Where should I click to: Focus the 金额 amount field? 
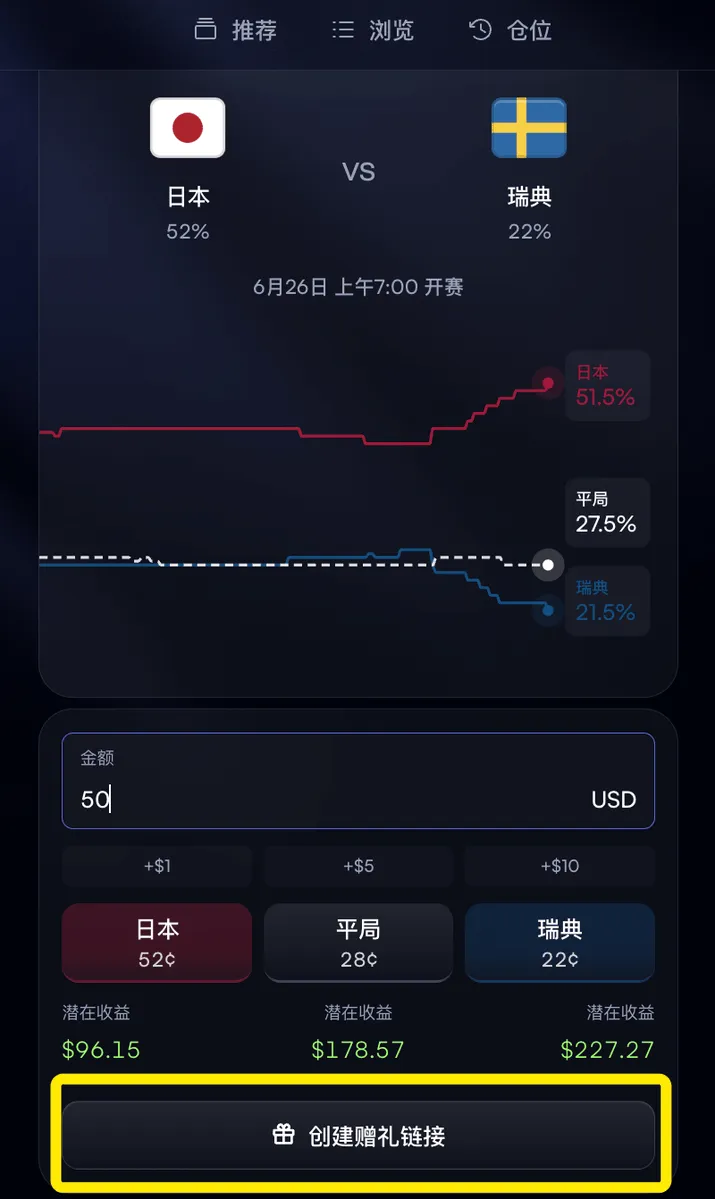coord(358,781)
